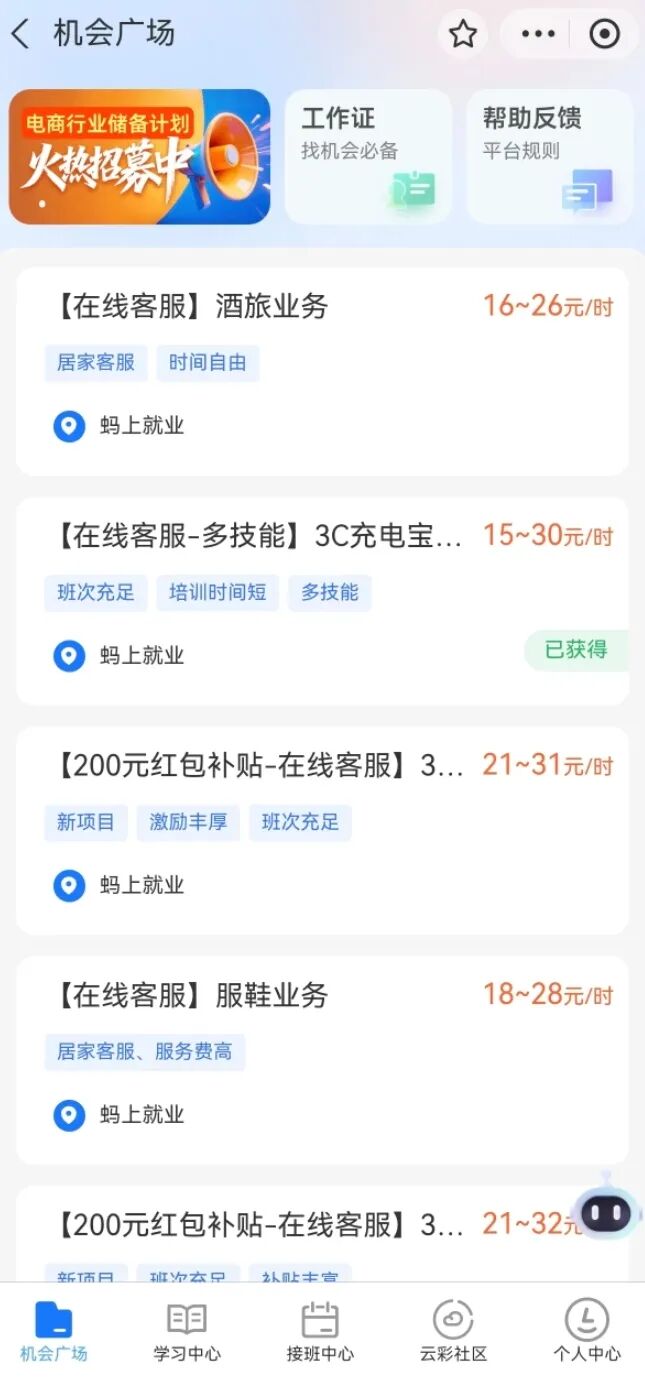Screen dimensions: 645x1378
Task: Select the 机会广场 tab
Action: [x=54, y=1332]
